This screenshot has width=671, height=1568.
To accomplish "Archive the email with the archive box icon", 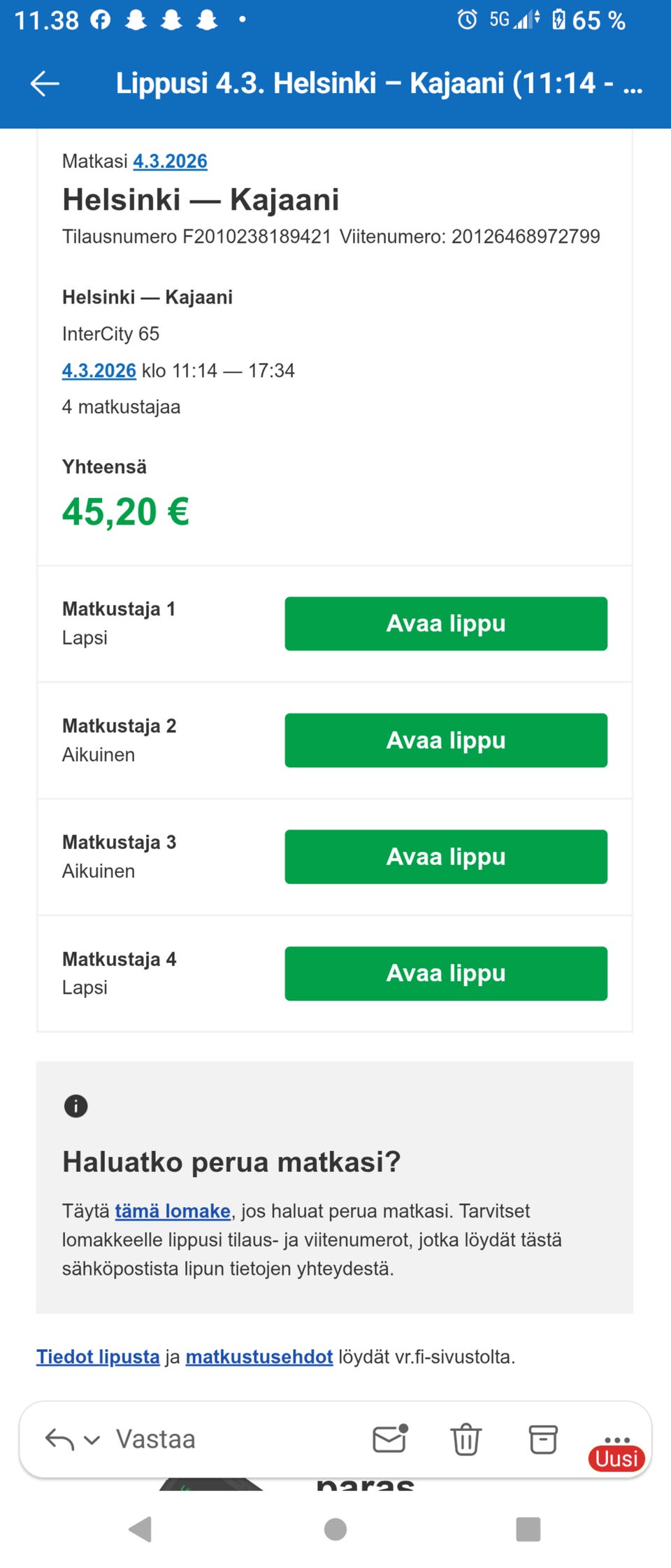I will [542, 1439].
